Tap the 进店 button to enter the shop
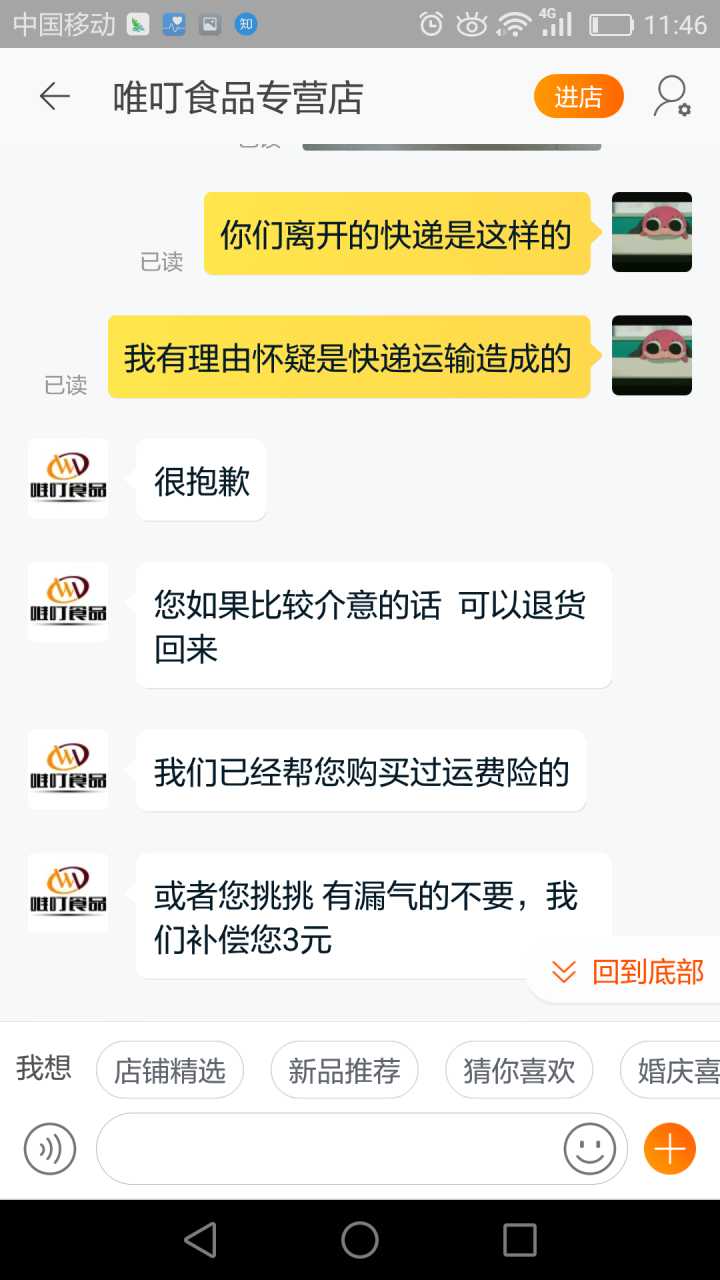720x1280 pixels. (x=578, y=97)
